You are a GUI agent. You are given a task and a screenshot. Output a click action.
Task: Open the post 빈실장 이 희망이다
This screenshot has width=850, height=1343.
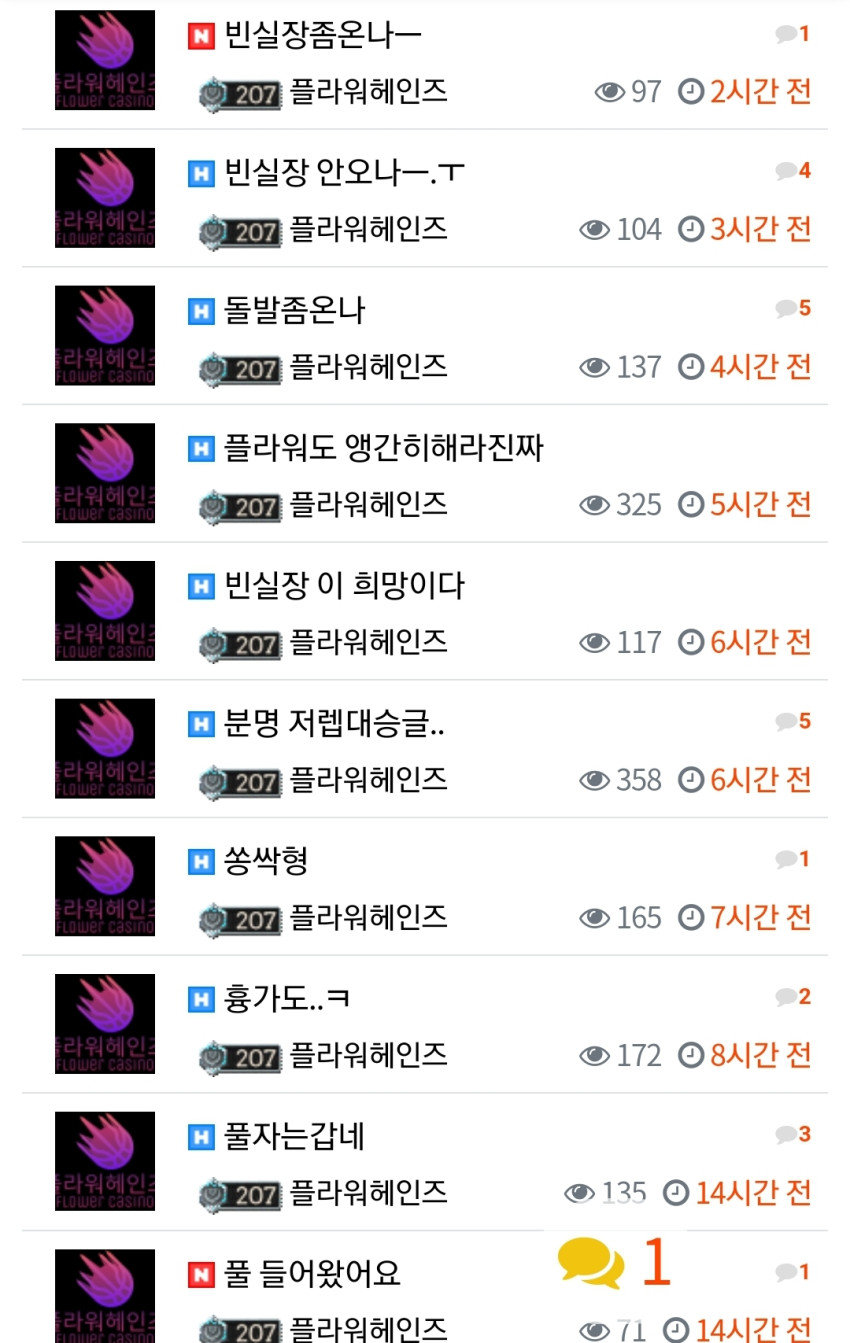click(x=345, y=586)
